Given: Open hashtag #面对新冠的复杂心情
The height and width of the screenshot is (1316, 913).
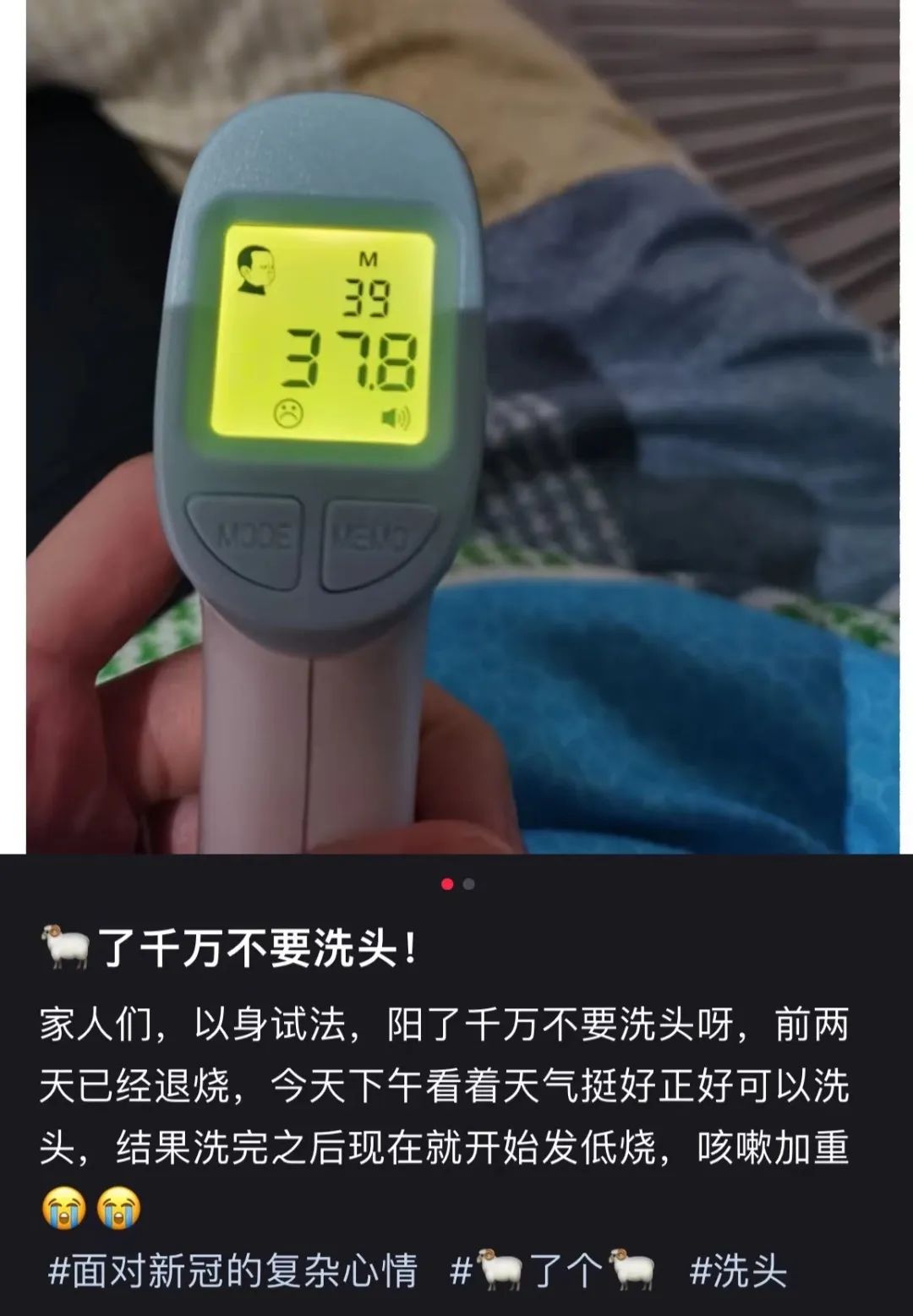Looking at the screenshot, I should 232,1270.
